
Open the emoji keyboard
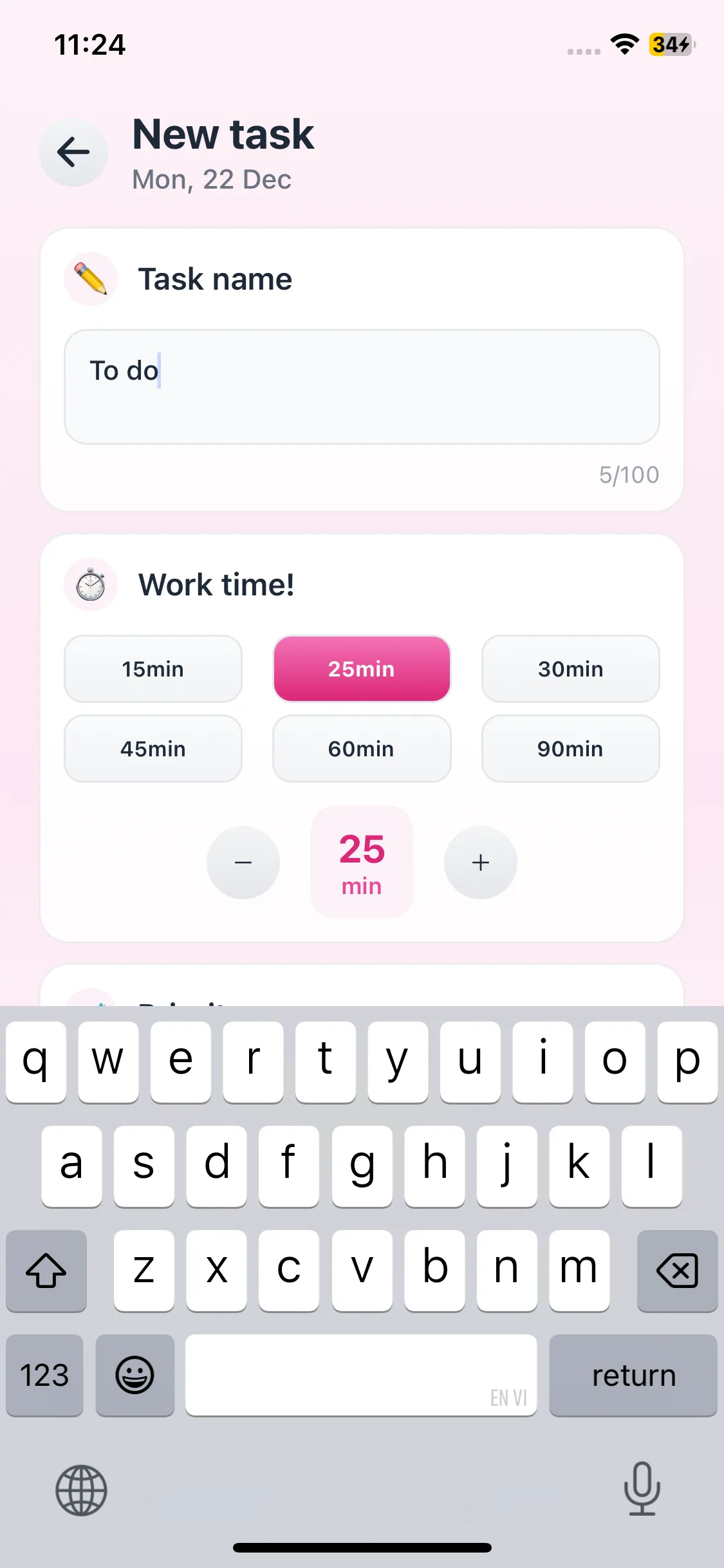135,1376
